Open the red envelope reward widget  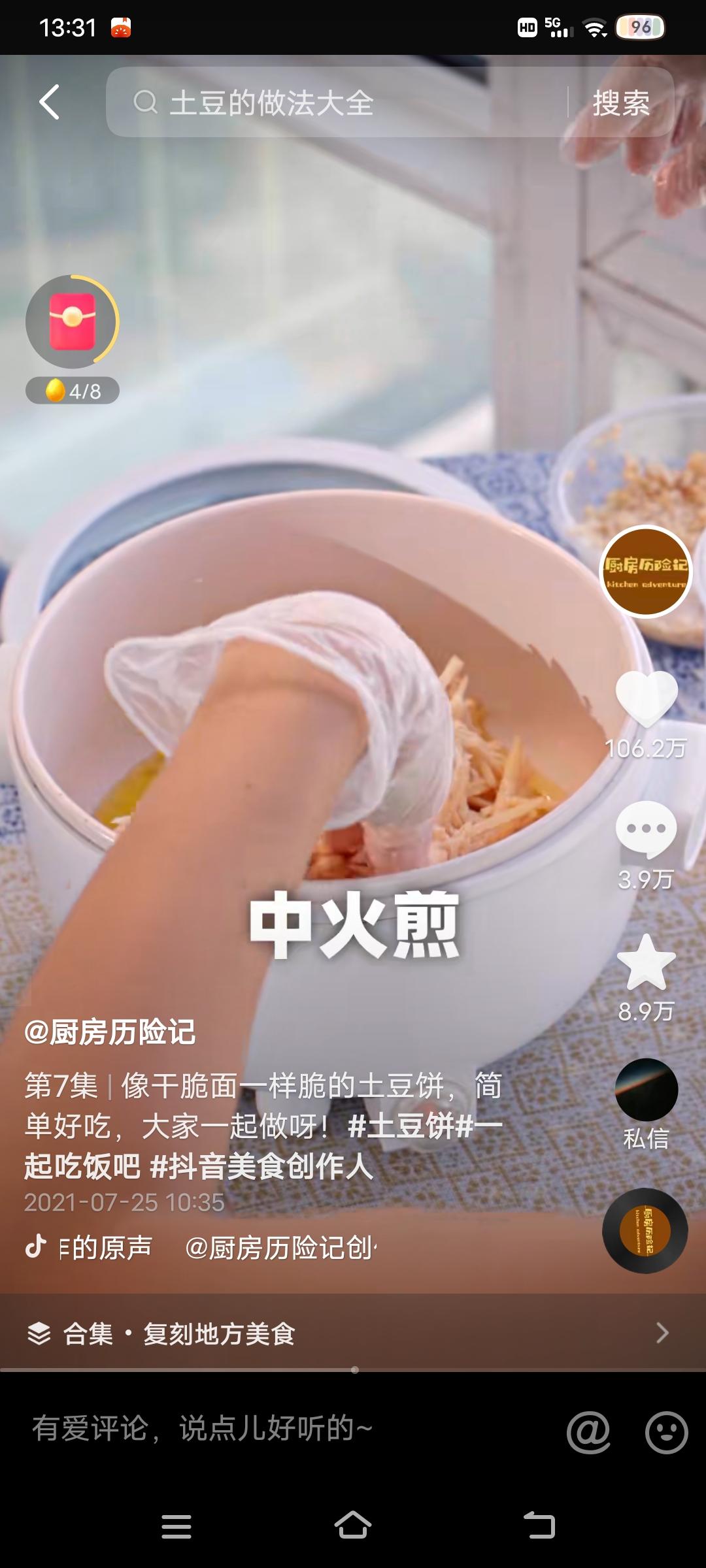point(72,321)
